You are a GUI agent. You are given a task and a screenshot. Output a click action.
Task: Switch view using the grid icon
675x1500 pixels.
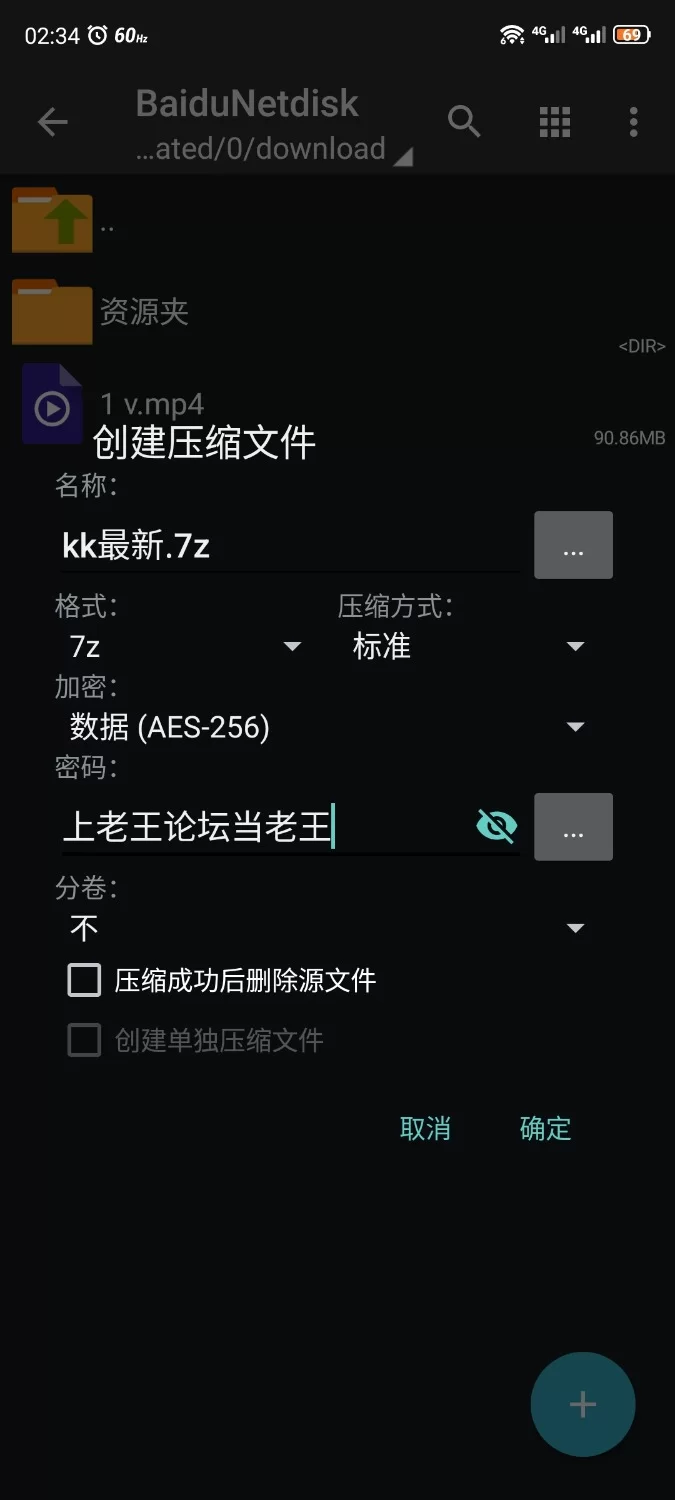(554, 122)
